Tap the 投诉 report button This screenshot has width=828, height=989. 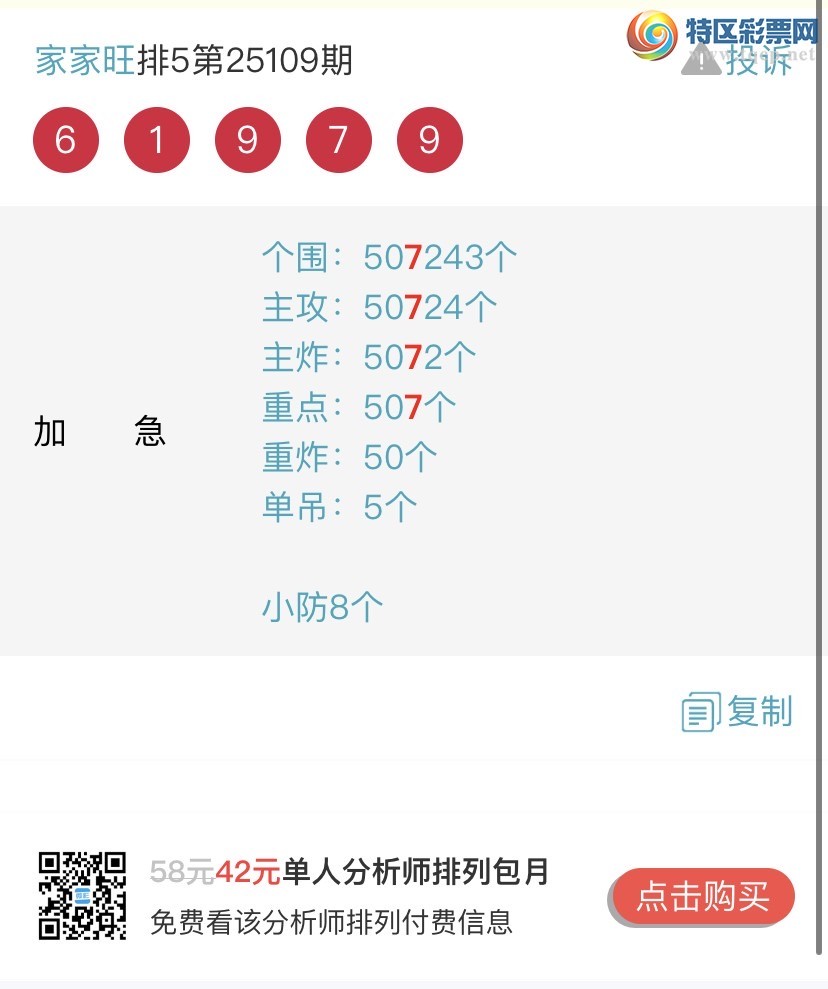click(x=738, y=61)
